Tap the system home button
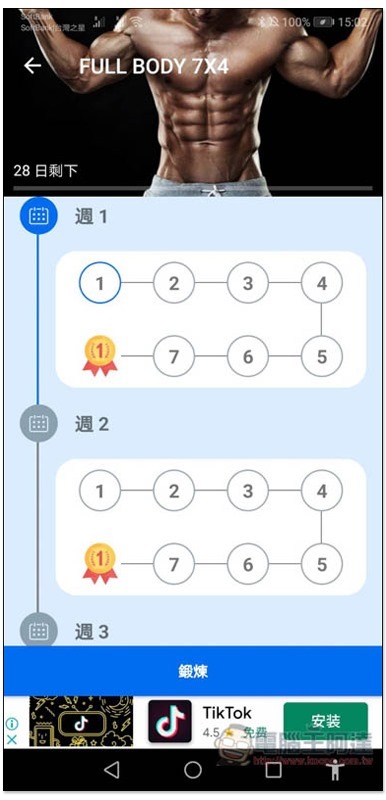The width and height of the screenshot is (386, 800). 193,770
